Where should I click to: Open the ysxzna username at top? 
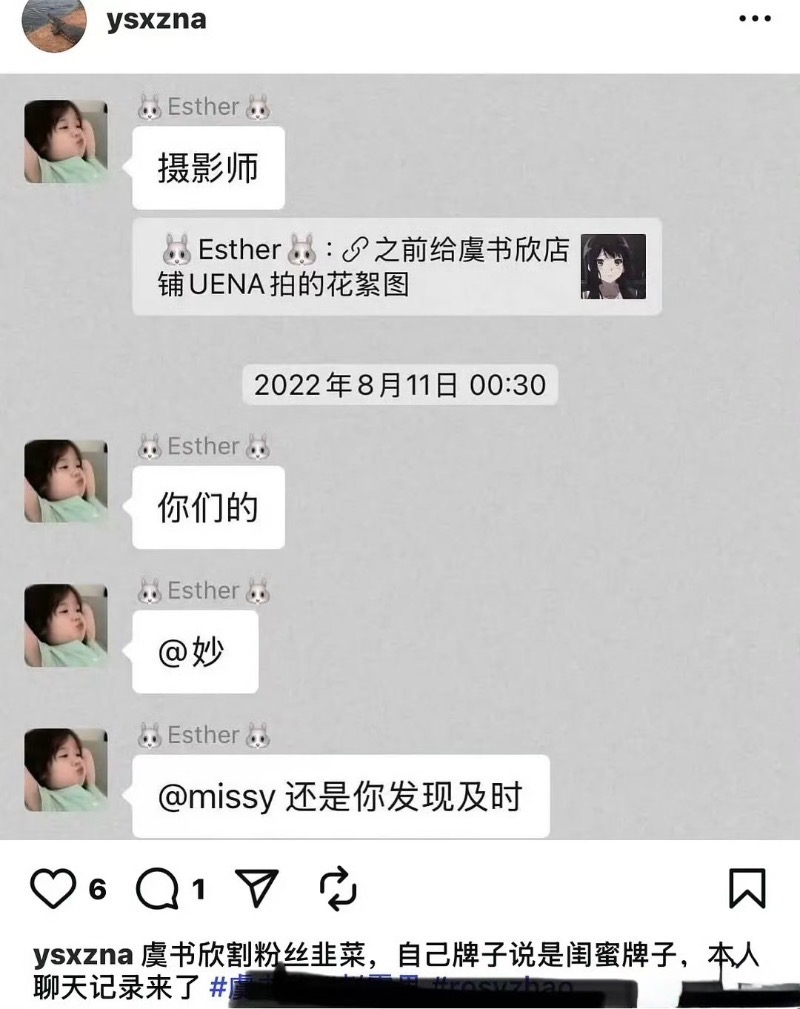point(156,20)
